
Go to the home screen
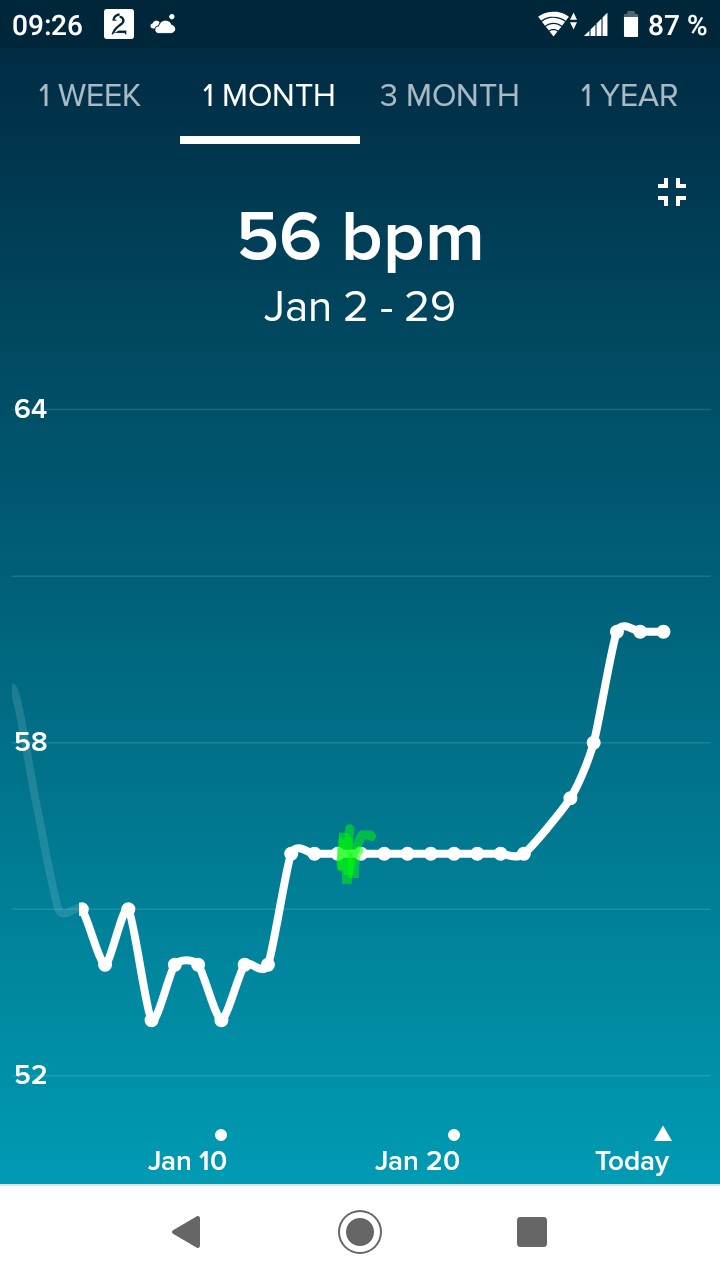360,1231
